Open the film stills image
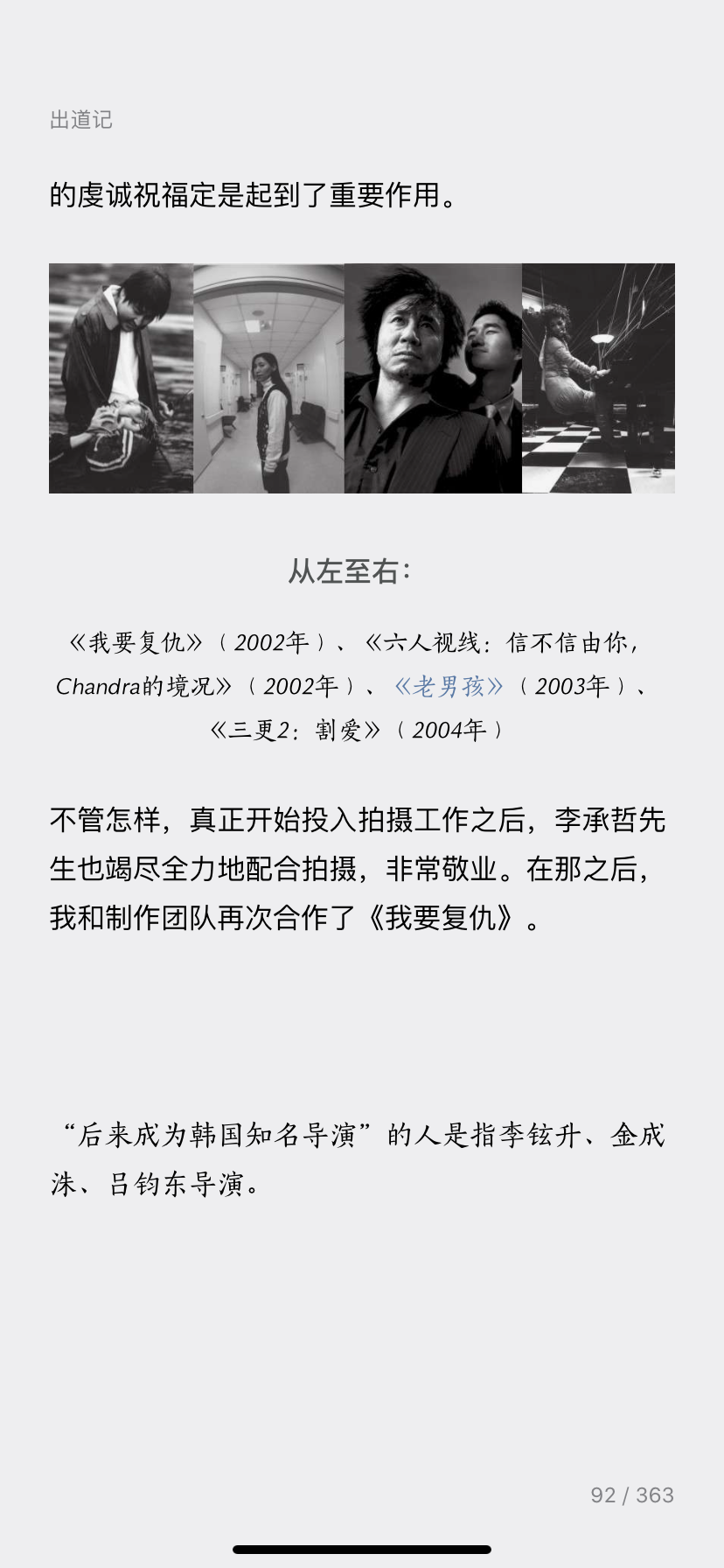The image size is (724, 1568). click(362, 378)
